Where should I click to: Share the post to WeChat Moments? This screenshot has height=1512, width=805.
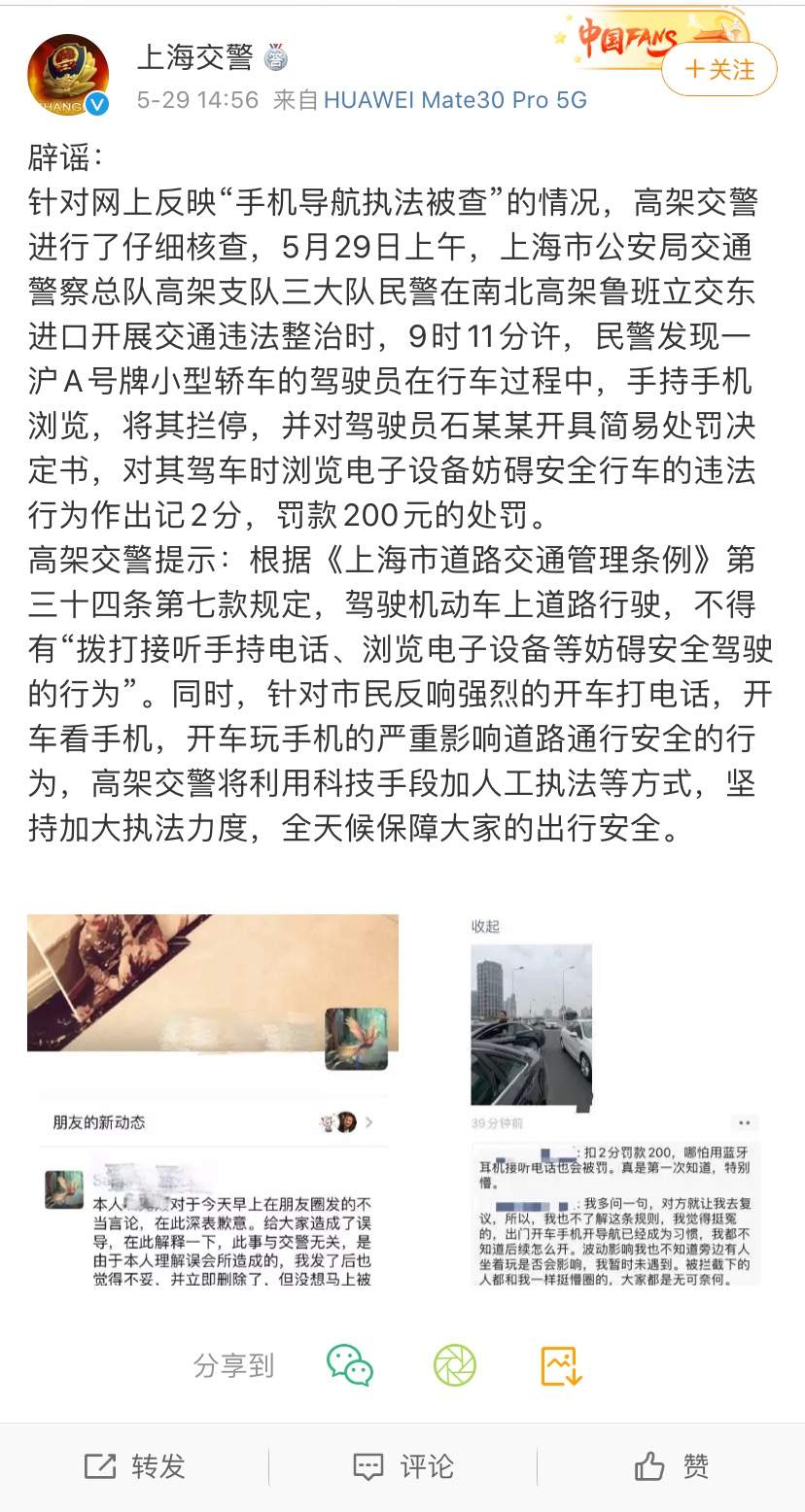[455, 1365]
